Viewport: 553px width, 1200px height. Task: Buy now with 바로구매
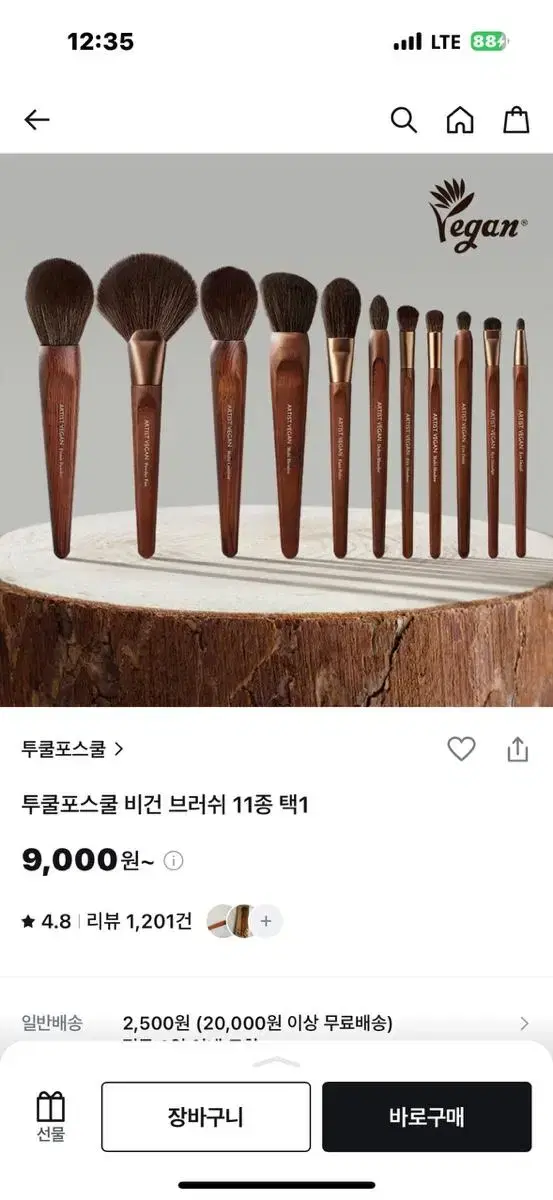(427, 1117)
